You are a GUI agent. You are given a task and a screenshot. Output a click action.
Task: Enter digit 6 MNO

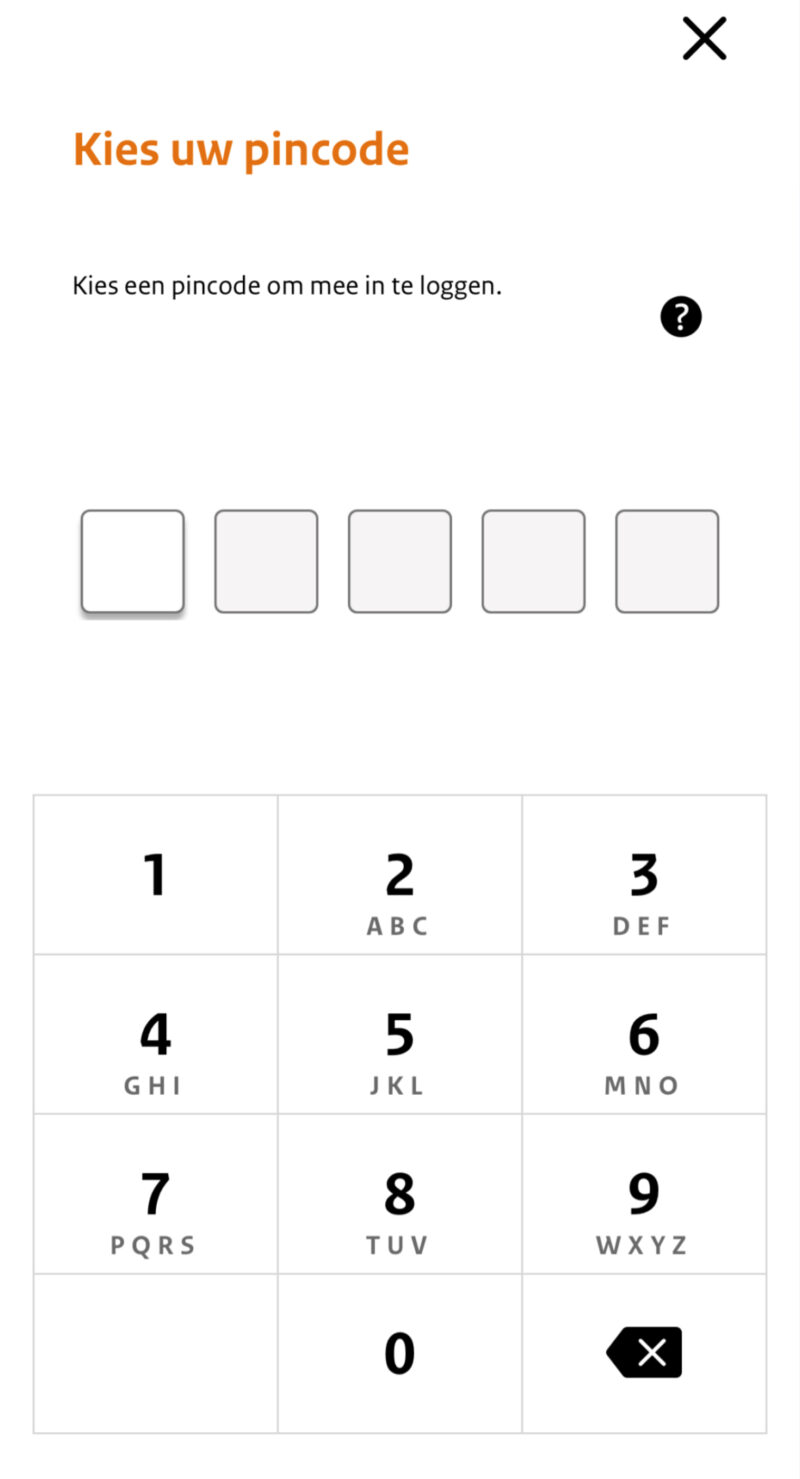tap(644, 1034)
